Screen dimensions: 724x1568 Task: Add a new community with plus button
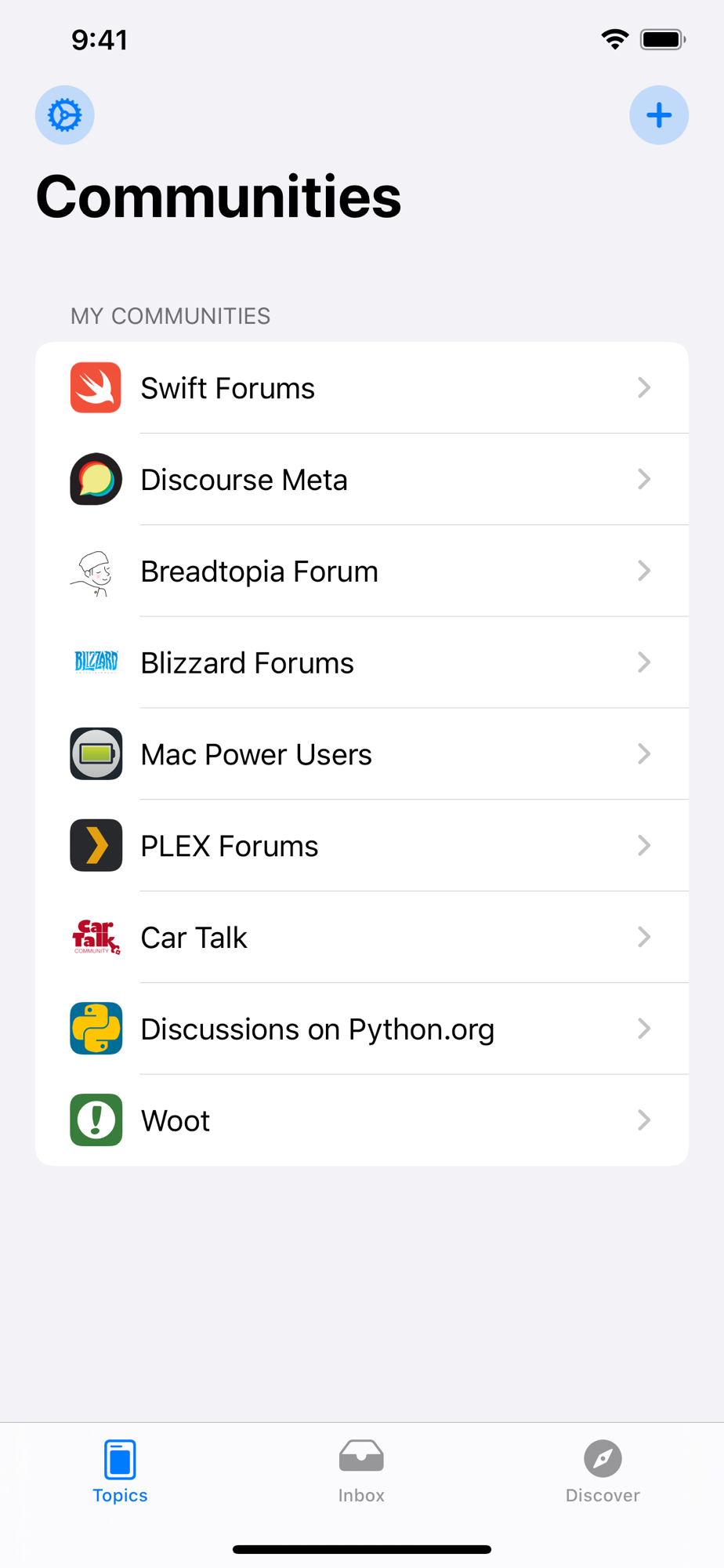click(659, 115)
